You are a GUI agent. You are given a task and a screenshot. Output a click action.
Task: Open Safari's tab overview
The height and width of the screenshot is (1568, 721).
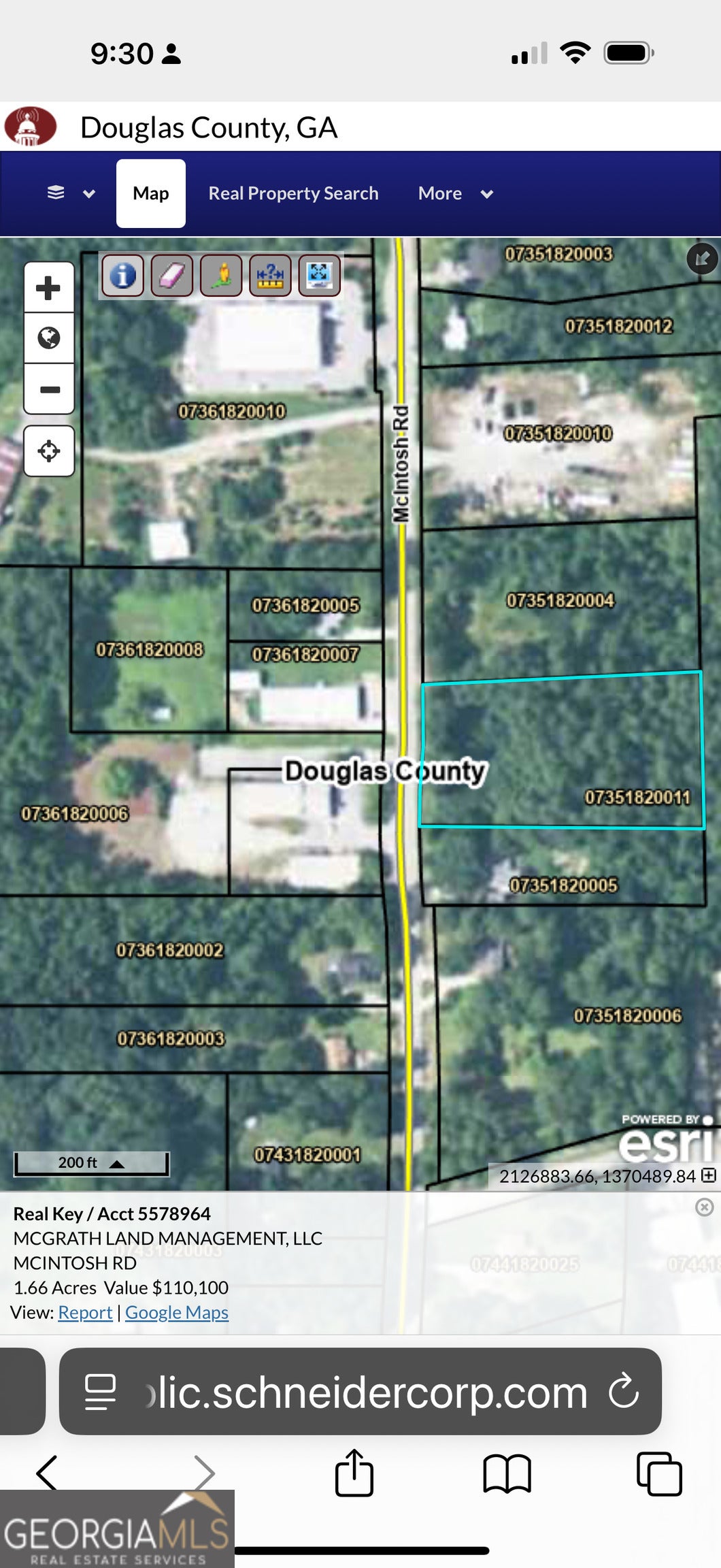tap(658, 1473)
